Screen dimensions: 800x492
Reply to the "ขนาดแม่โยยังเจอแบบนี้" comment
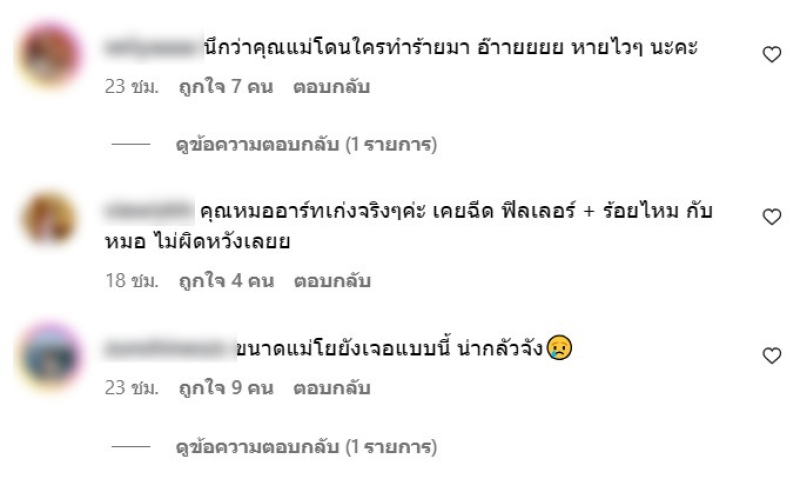(331, 387)
